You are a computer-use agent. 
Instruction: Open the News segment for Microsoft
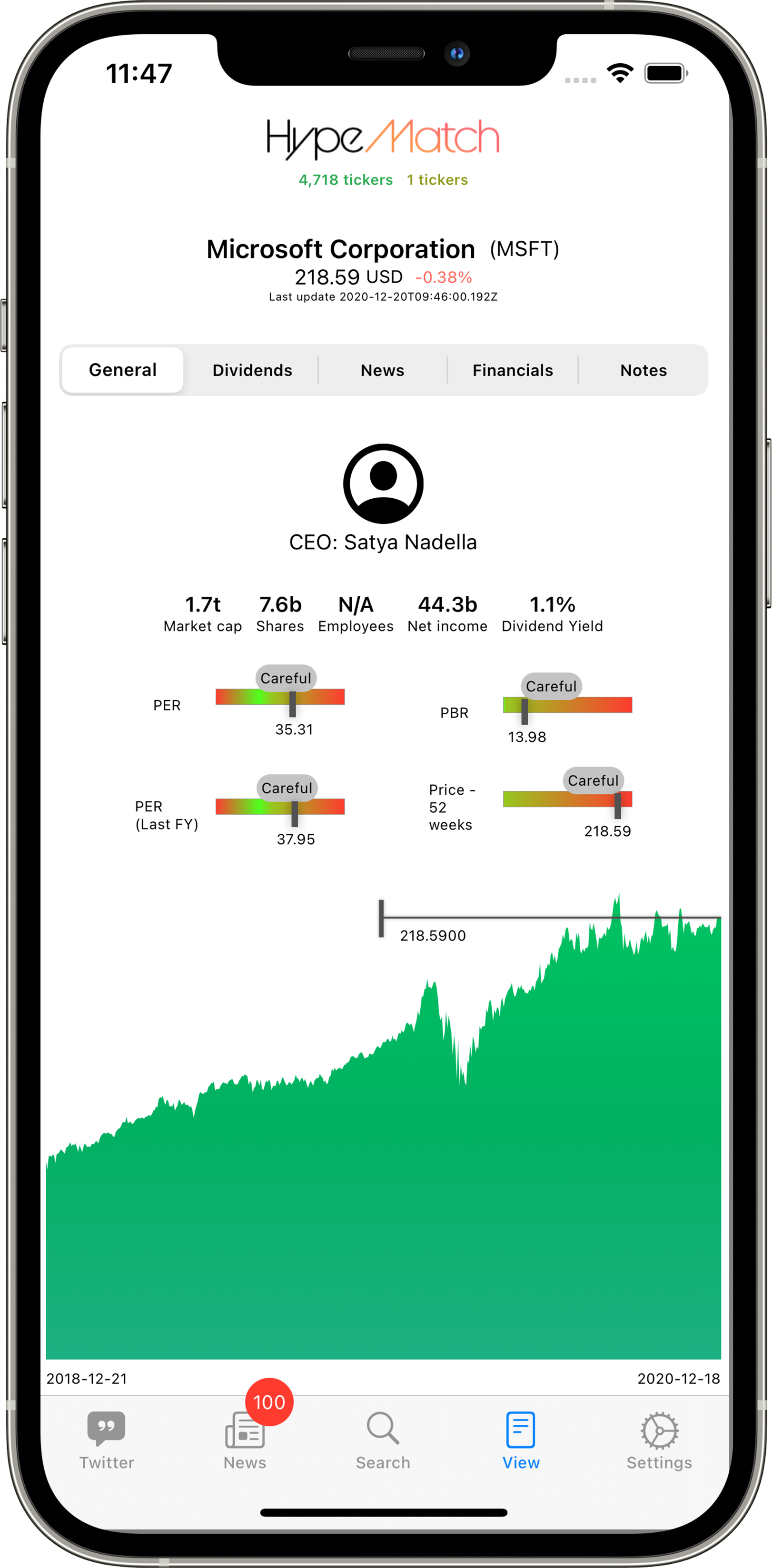[x=382, y=370]
